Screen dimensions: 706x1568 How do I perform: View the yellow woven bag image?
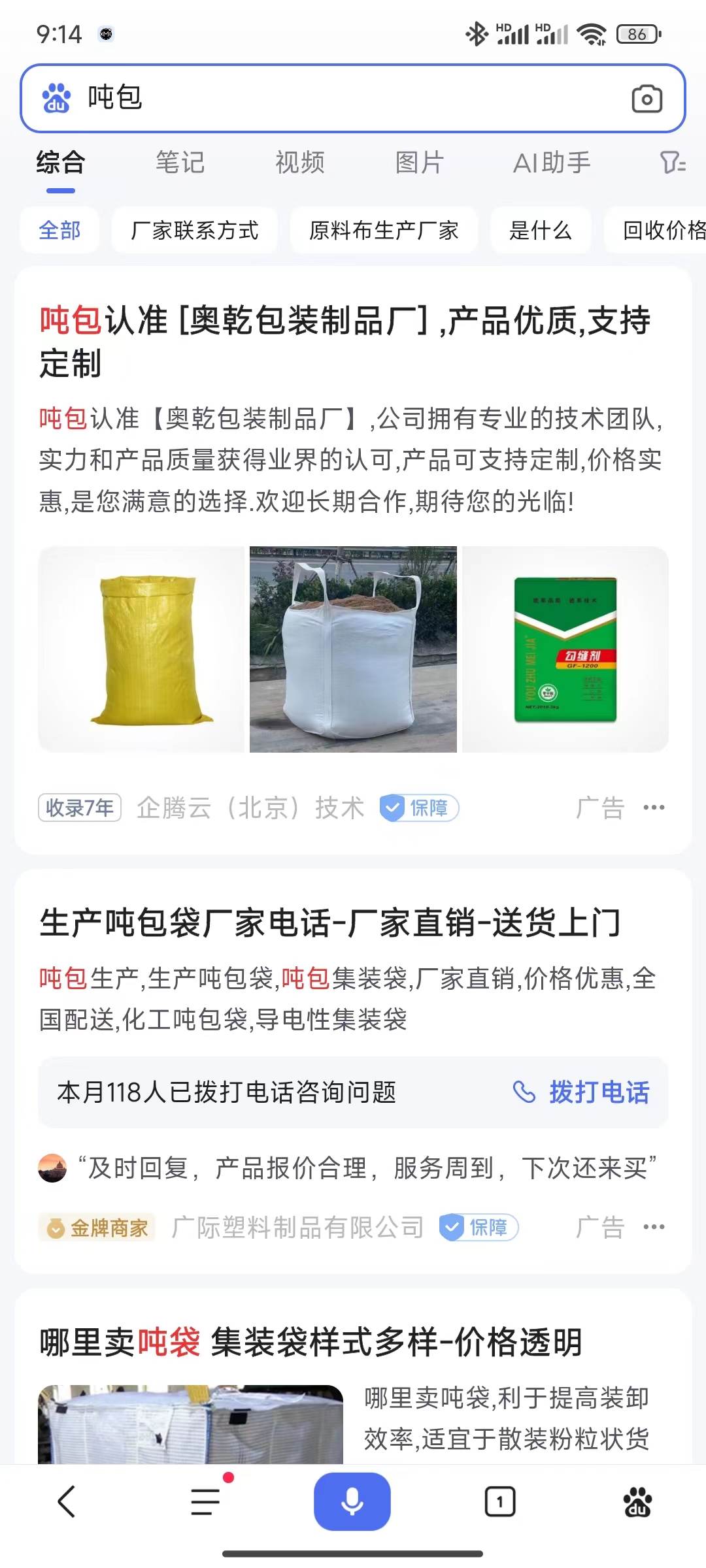(x=142, y=649)
